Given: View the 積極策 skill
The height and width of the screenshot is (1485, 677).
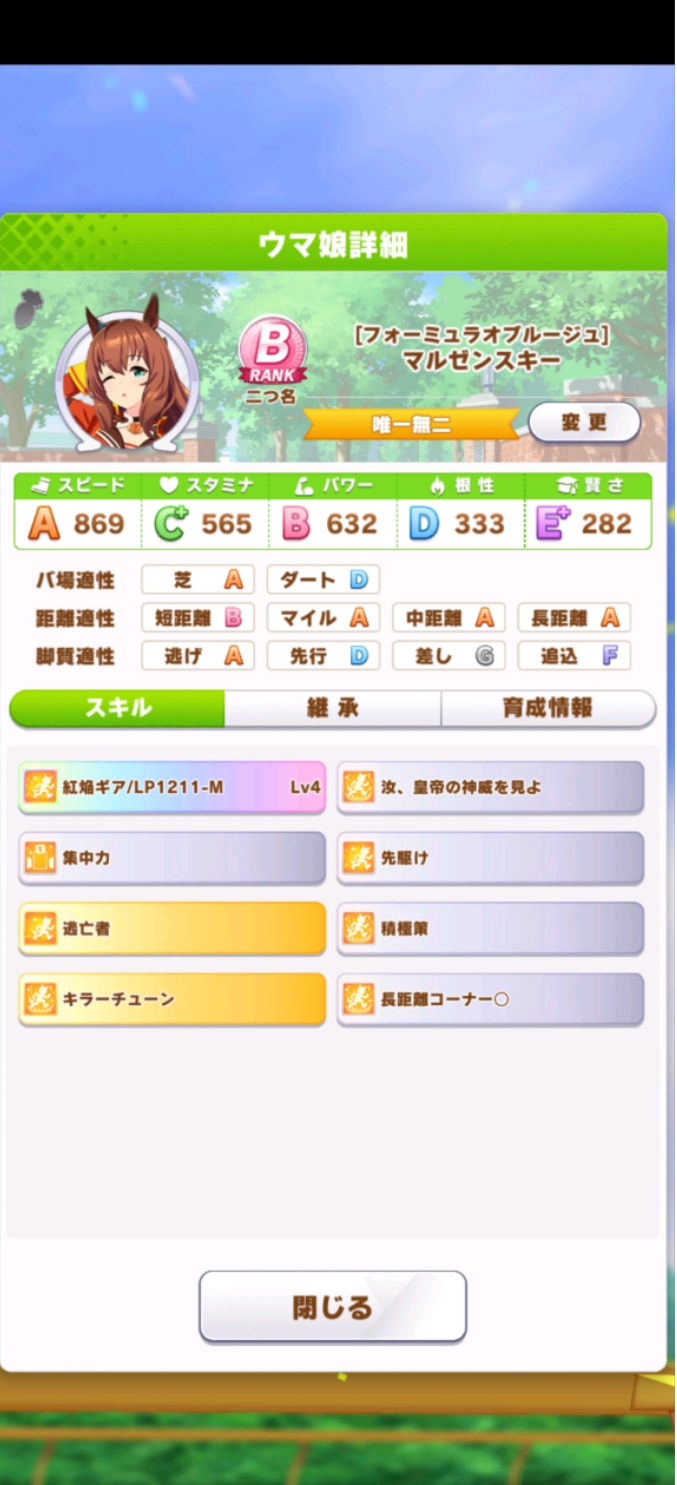Looking at the screenshot, I should (490, 929).
